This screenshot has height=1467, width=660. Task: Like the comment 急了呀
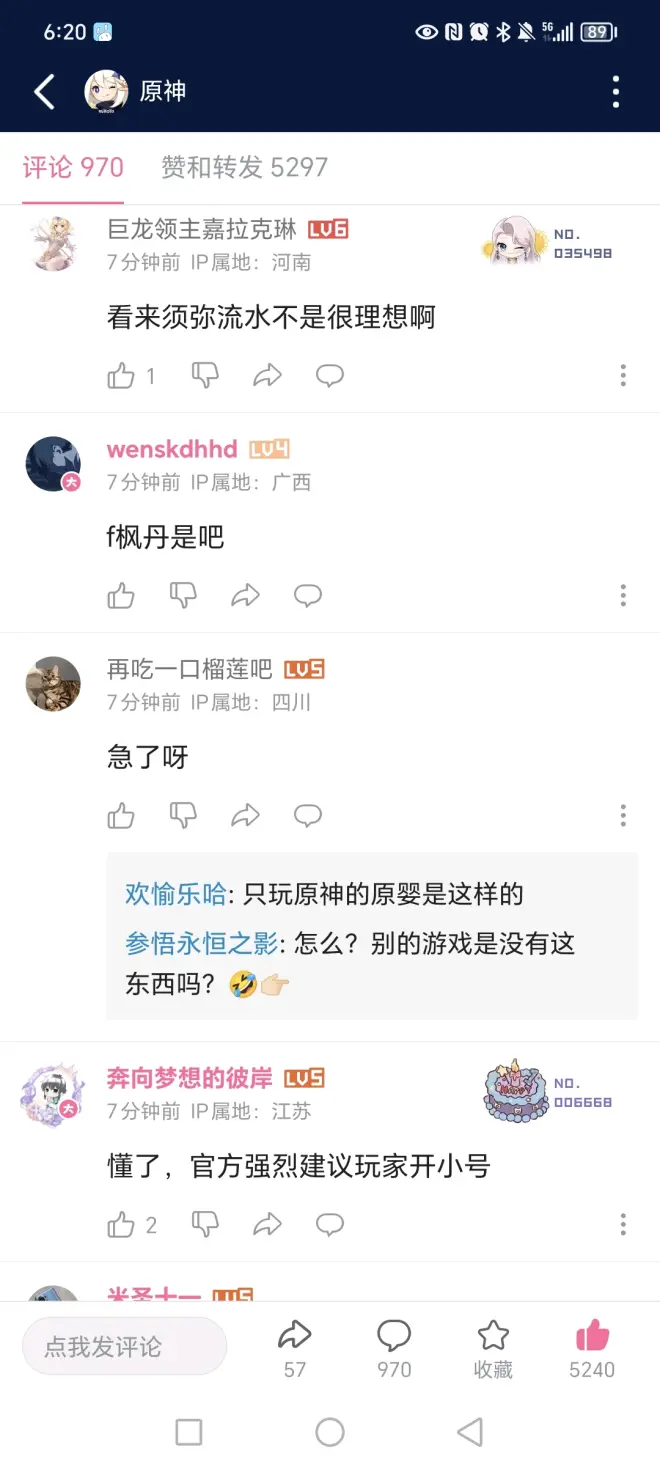121,815
